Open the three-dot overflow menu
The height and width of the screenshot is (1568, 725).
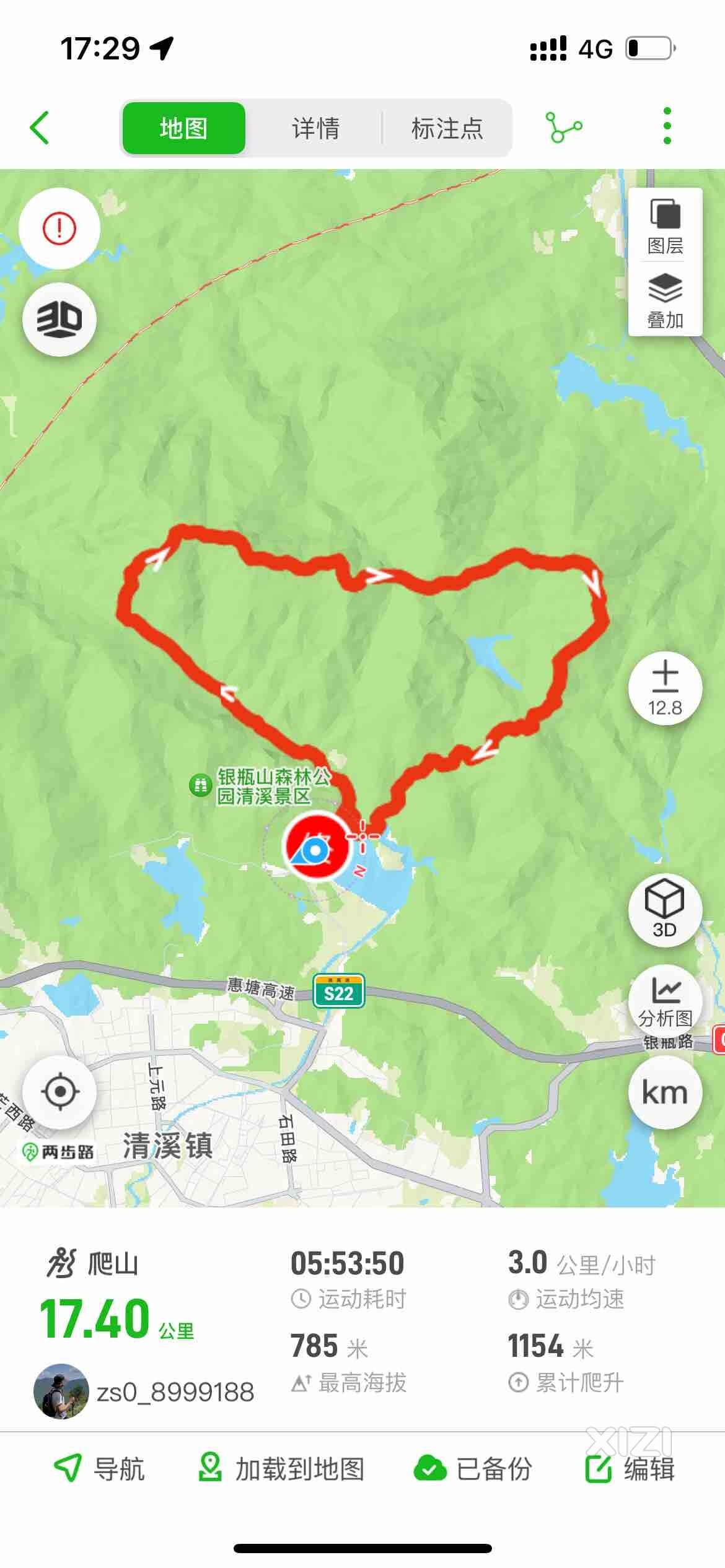pyautogui.click(x=667, y=126)
